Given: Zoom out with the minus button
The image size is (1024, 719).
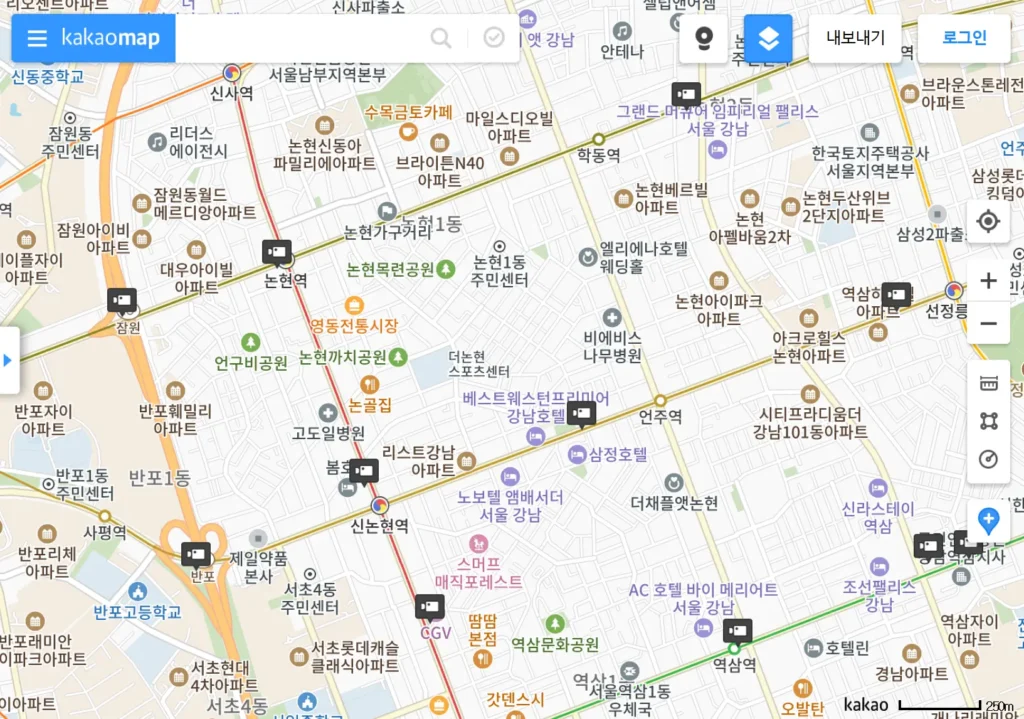Looking at the screenshot, I should (988, 323).
